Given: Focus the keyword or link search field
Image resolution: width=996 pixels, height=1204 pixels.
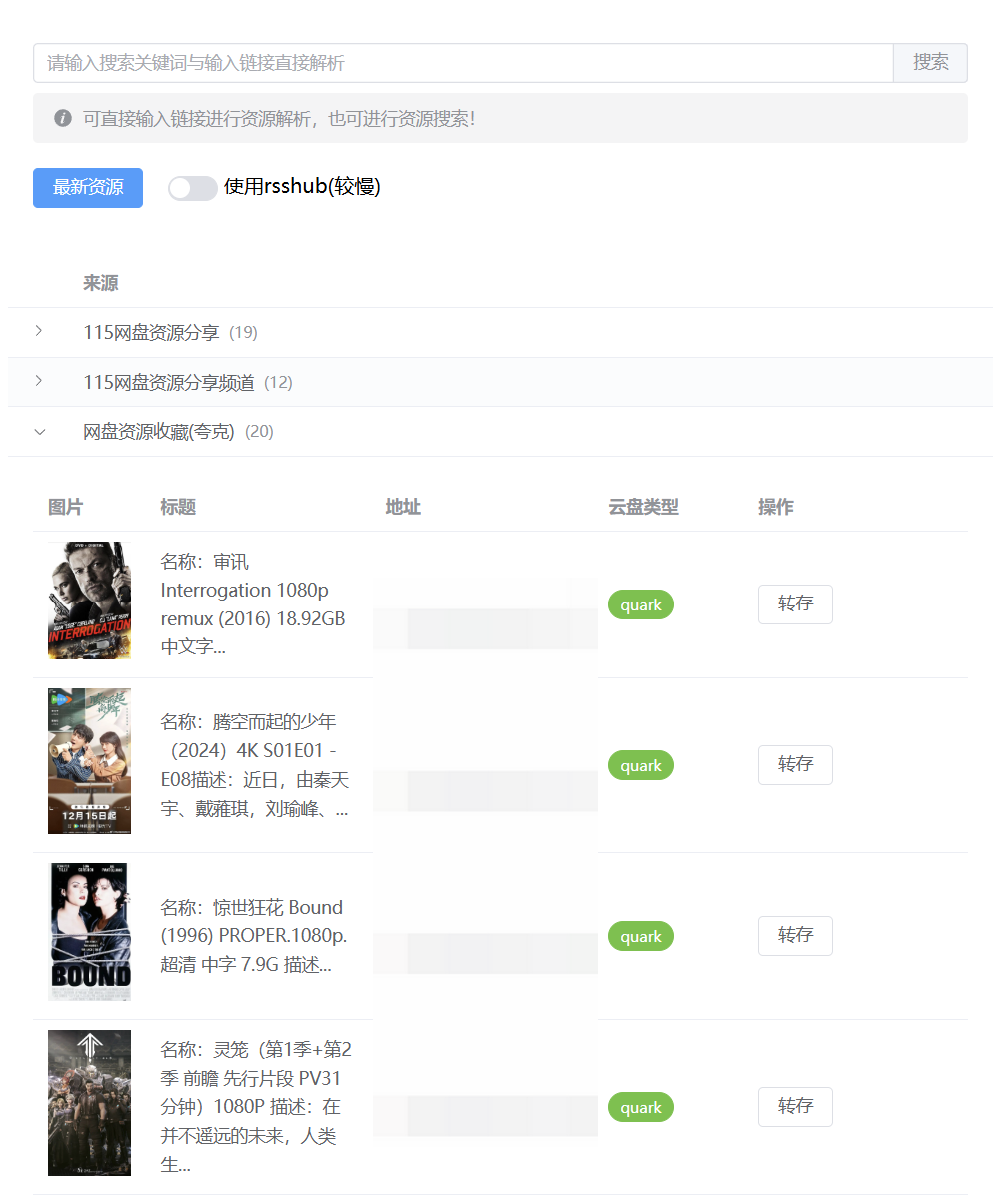Looking at the screenshot, I should 463,63.
